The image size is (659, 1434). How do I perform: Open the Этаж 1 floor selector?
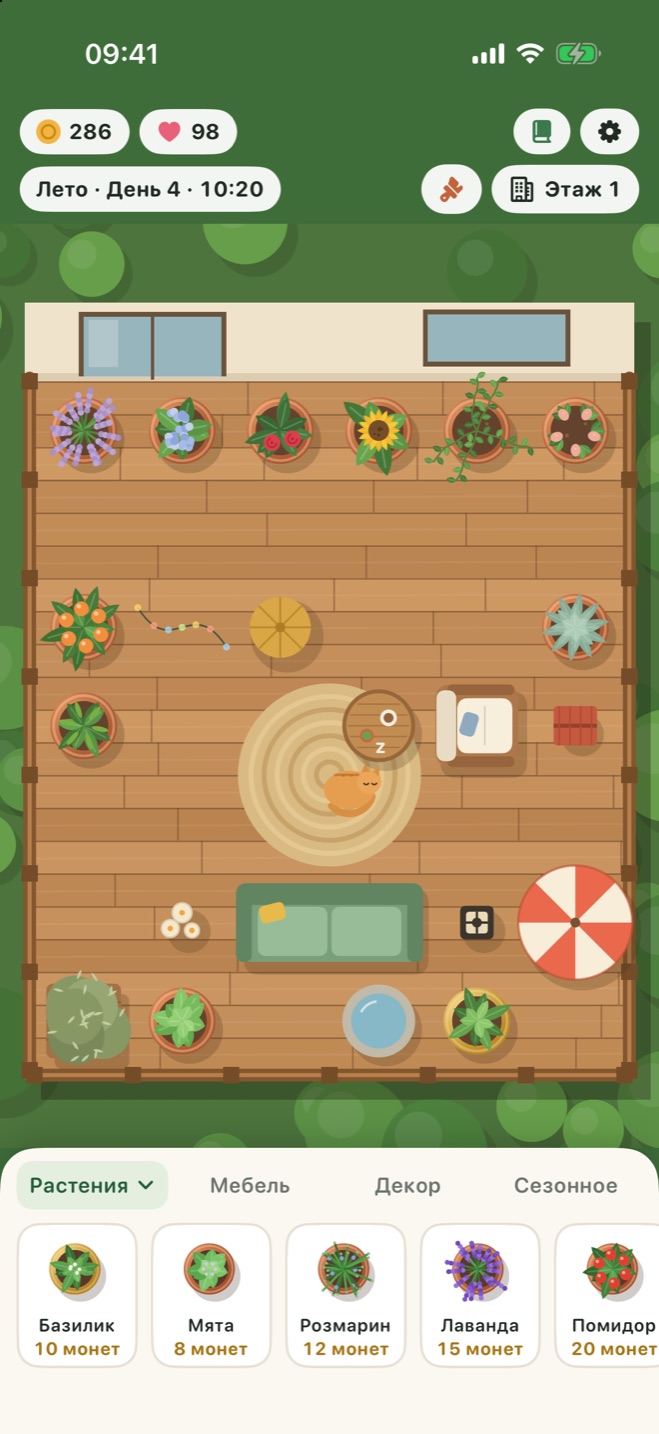coord(565,189)
